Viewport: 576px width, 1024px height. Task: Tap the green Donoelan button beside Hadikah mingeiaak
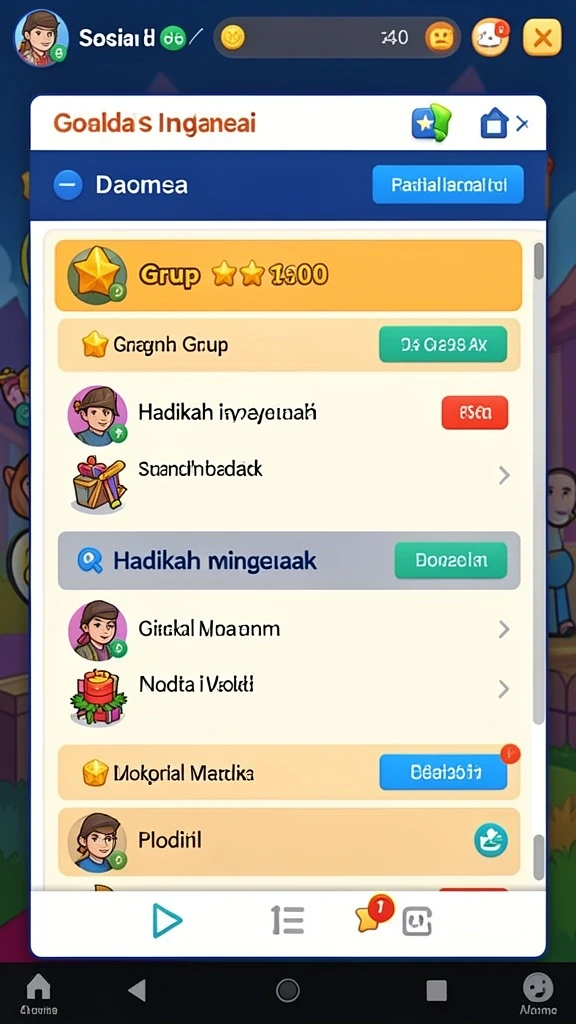point(451,560)
